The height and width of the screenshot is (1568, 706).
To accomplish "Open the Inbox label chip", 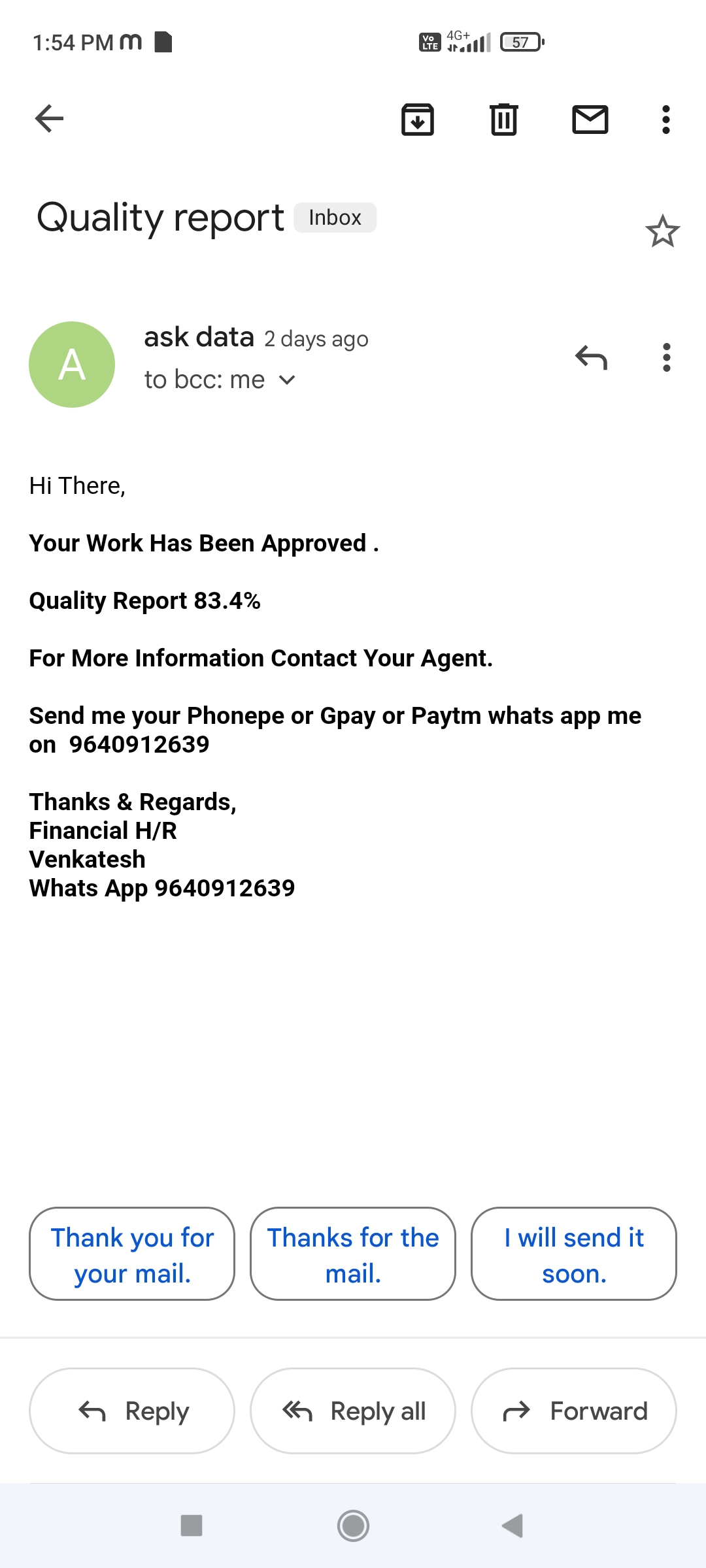I will [335, 218].
